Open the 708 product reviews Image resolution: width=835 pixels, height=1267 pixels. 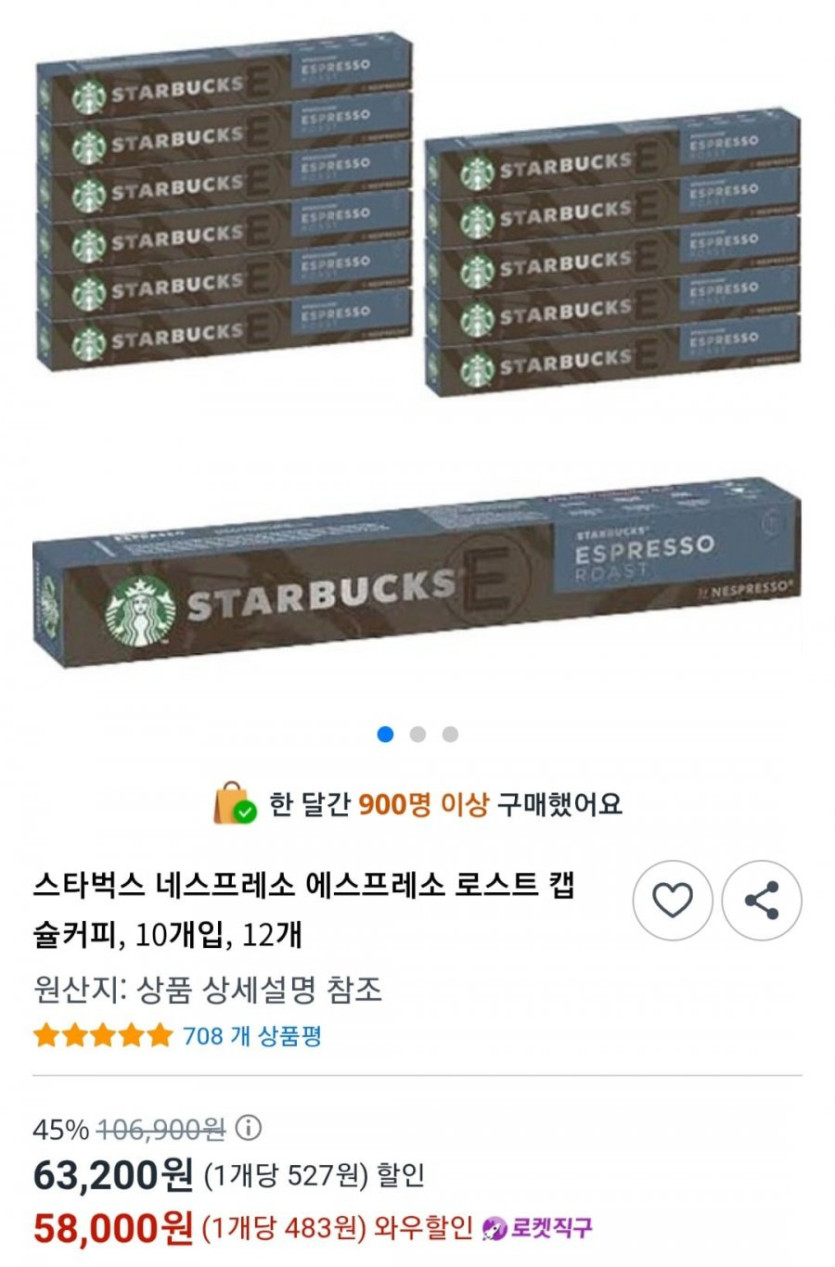251,1035
